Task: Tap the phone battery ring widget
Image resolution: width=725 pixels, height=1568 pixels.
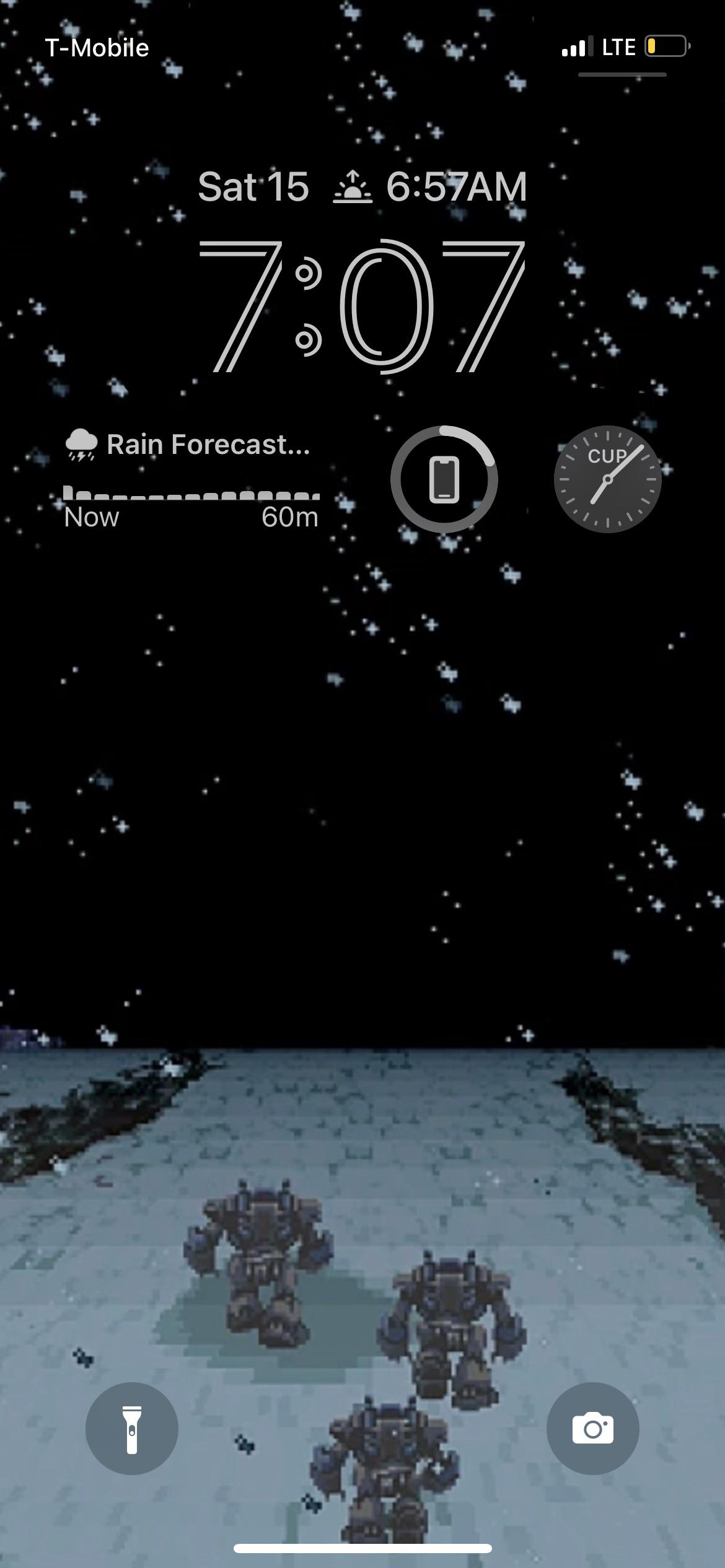Action: tap(444, 479)
